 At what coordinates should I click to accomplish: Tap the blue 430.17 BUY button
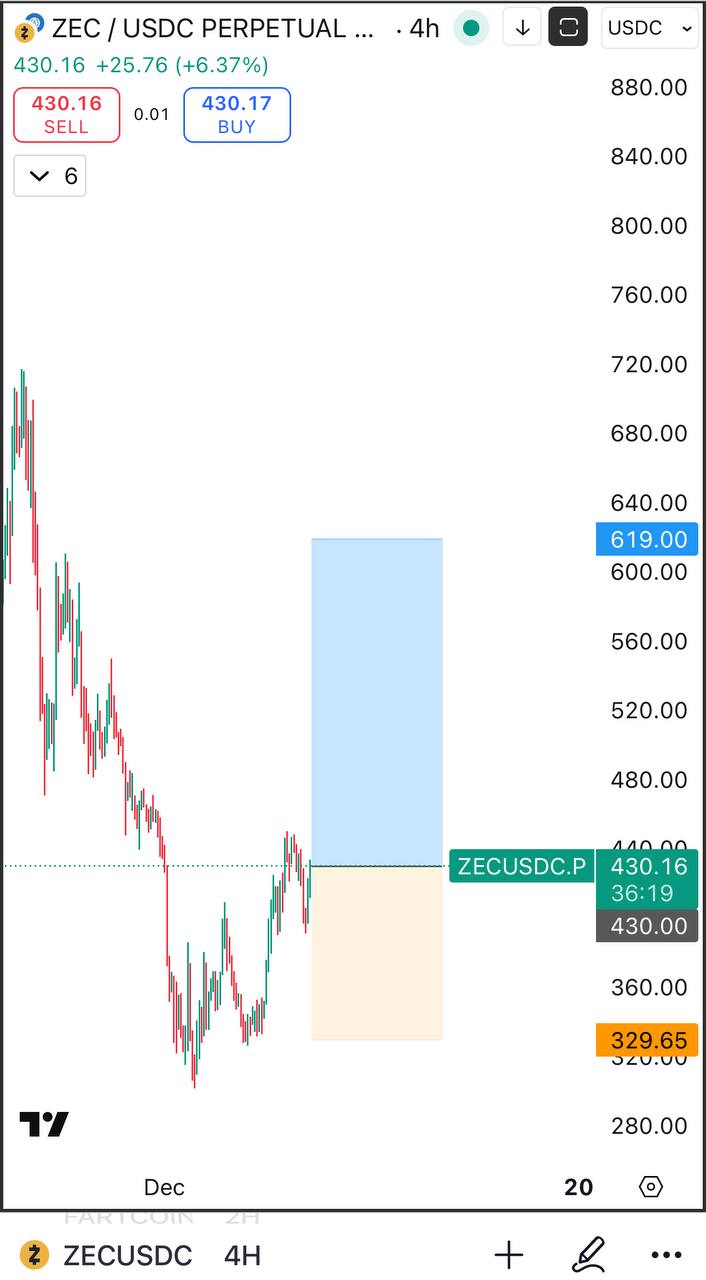point(237,114)
